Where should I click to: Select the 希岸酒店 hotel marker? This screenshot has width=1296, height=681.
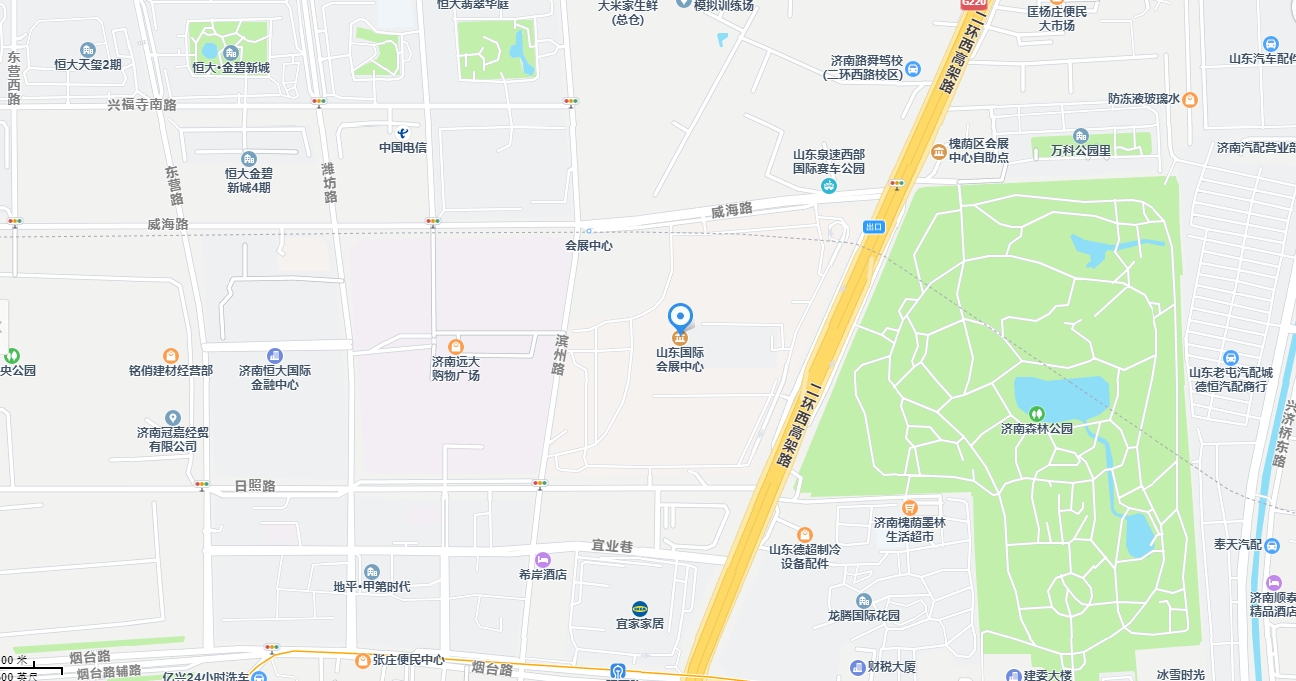pyautogui.click(x=543, y=560)
